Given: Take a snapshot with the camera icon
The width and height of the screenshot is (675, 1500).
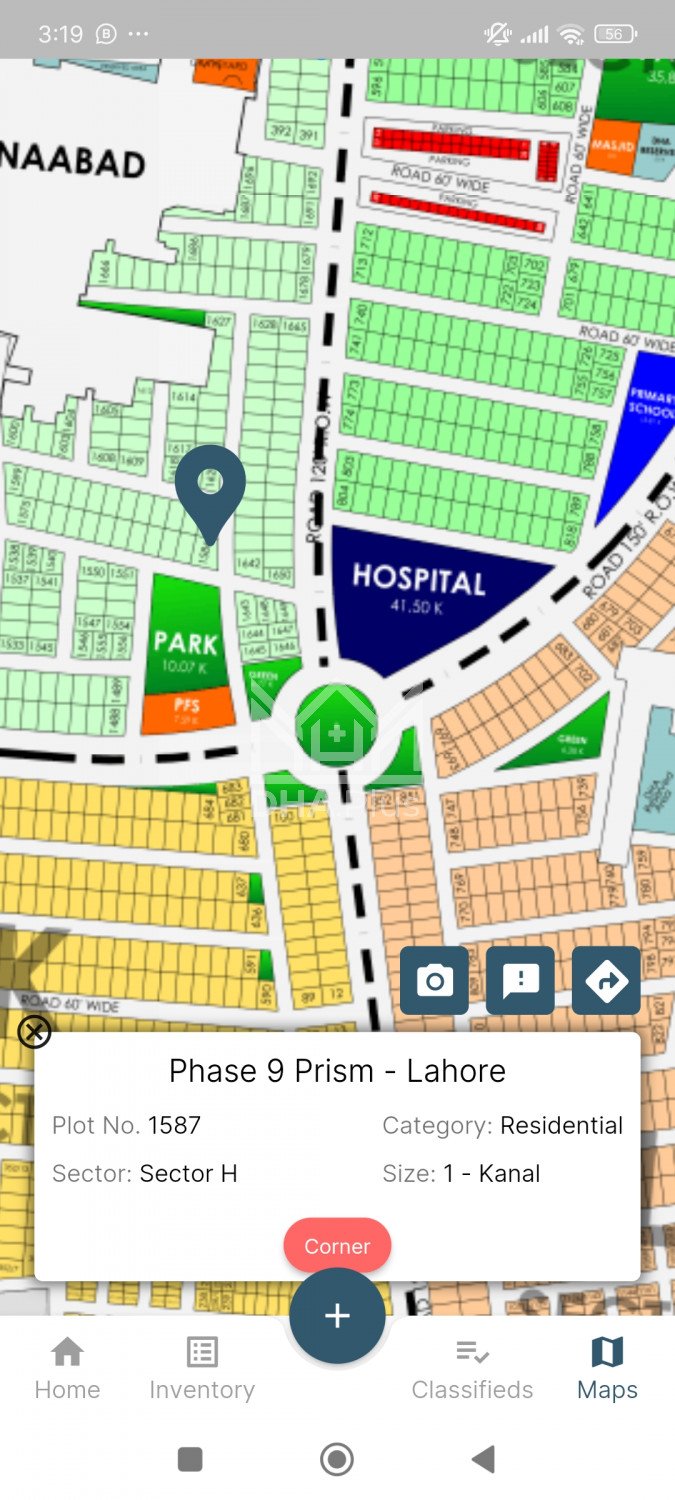Looking at the screenshot, I should pos(434,981).
